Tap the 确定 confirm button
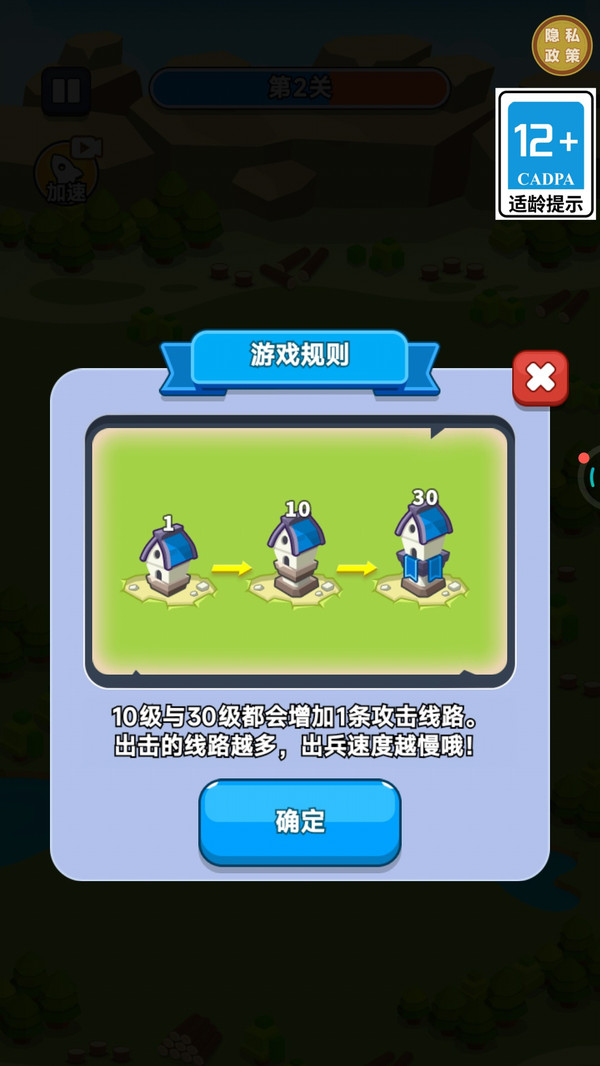600x1066 pixels. [300, 821]
